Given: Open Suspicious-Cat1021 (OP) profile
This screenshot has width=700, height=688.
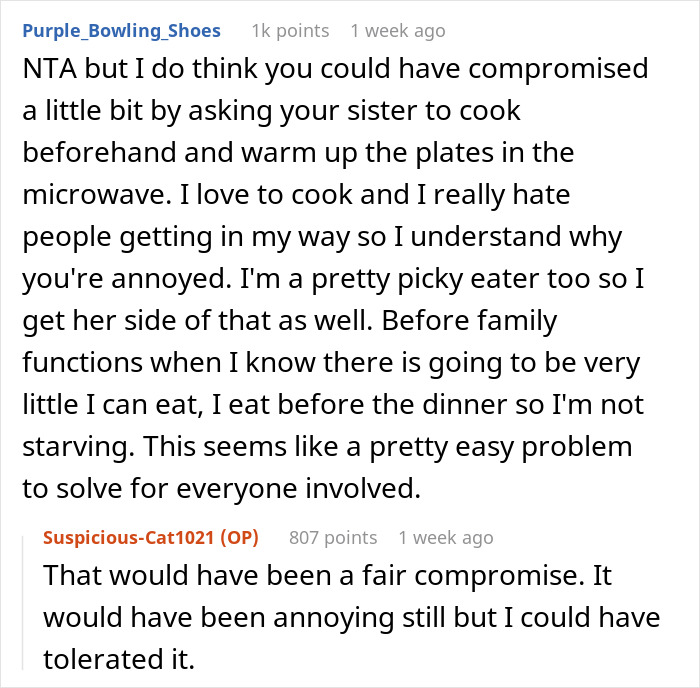Looking at the screenshot, I should coord(151,538).
